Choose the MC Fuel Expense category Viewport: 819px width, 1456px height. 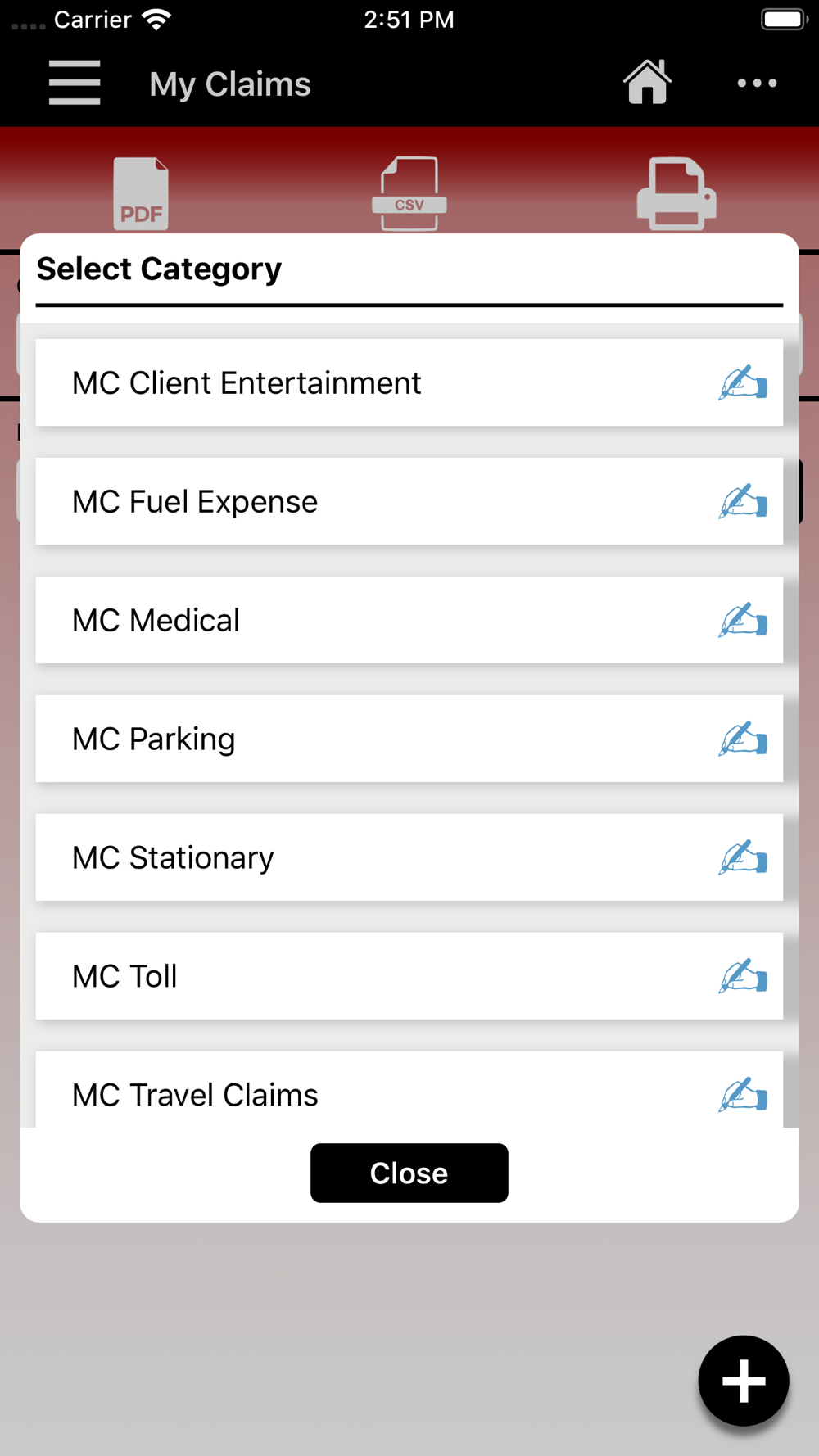[x=409, y=501]
